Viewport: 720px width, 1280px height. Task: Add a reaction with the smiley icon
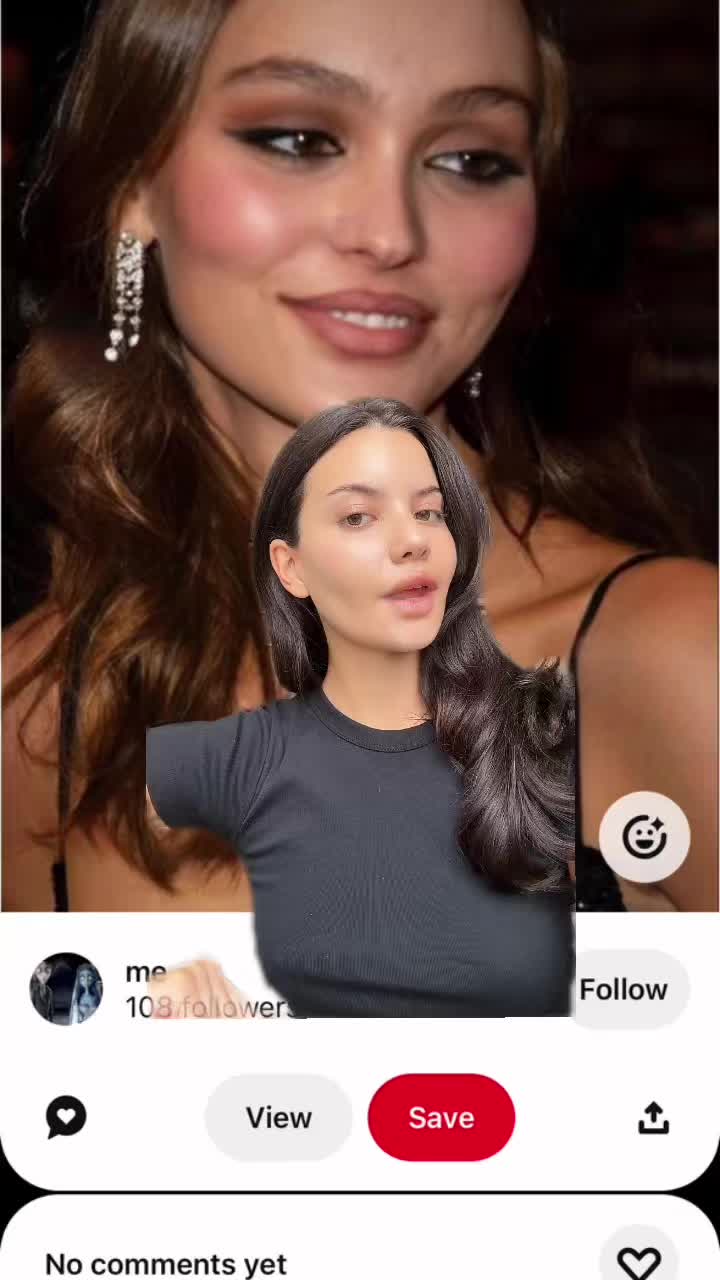coord(644,837)
